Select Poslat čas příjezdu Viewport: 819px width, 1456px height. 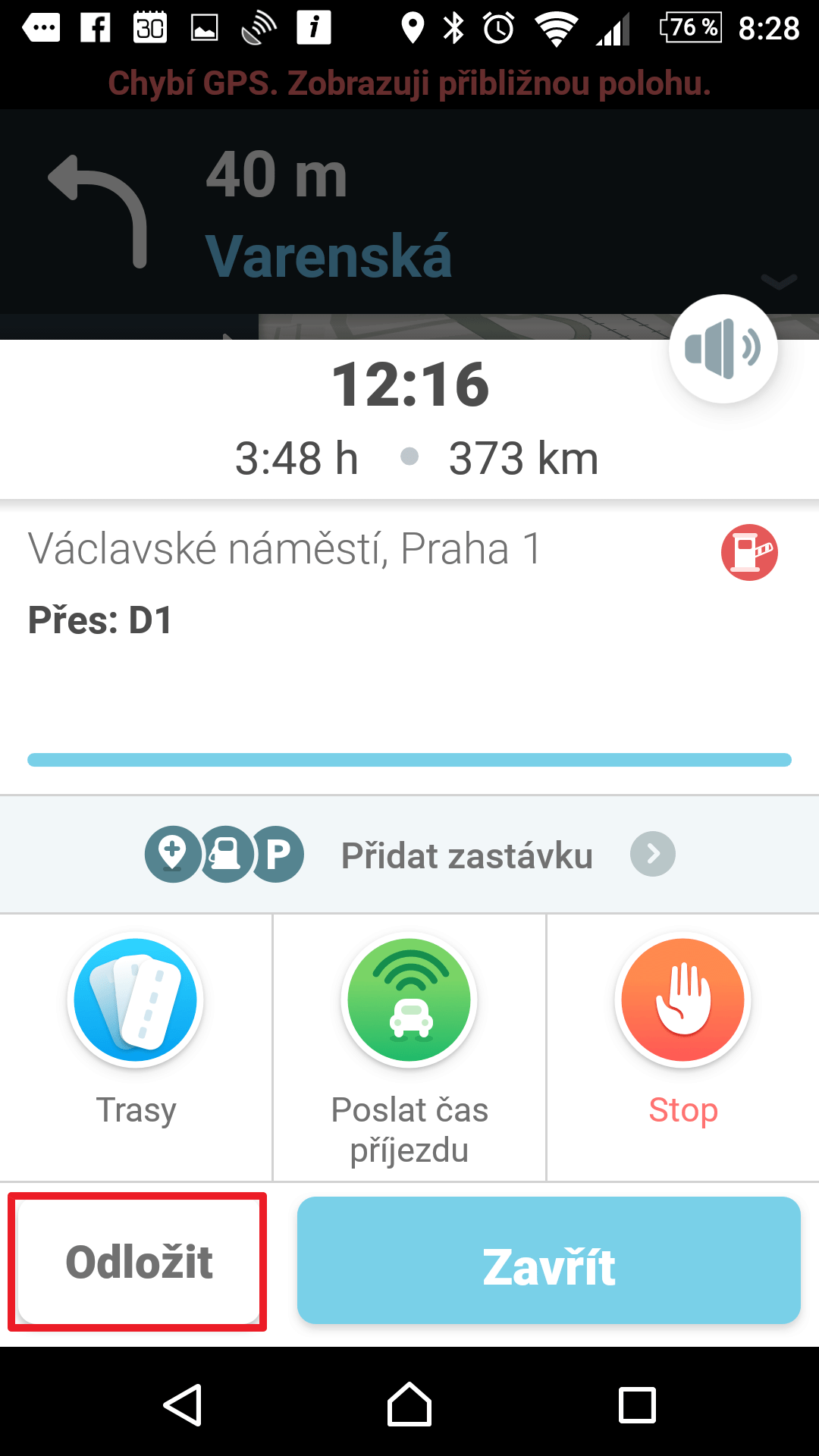click(x=409, y=1047)
